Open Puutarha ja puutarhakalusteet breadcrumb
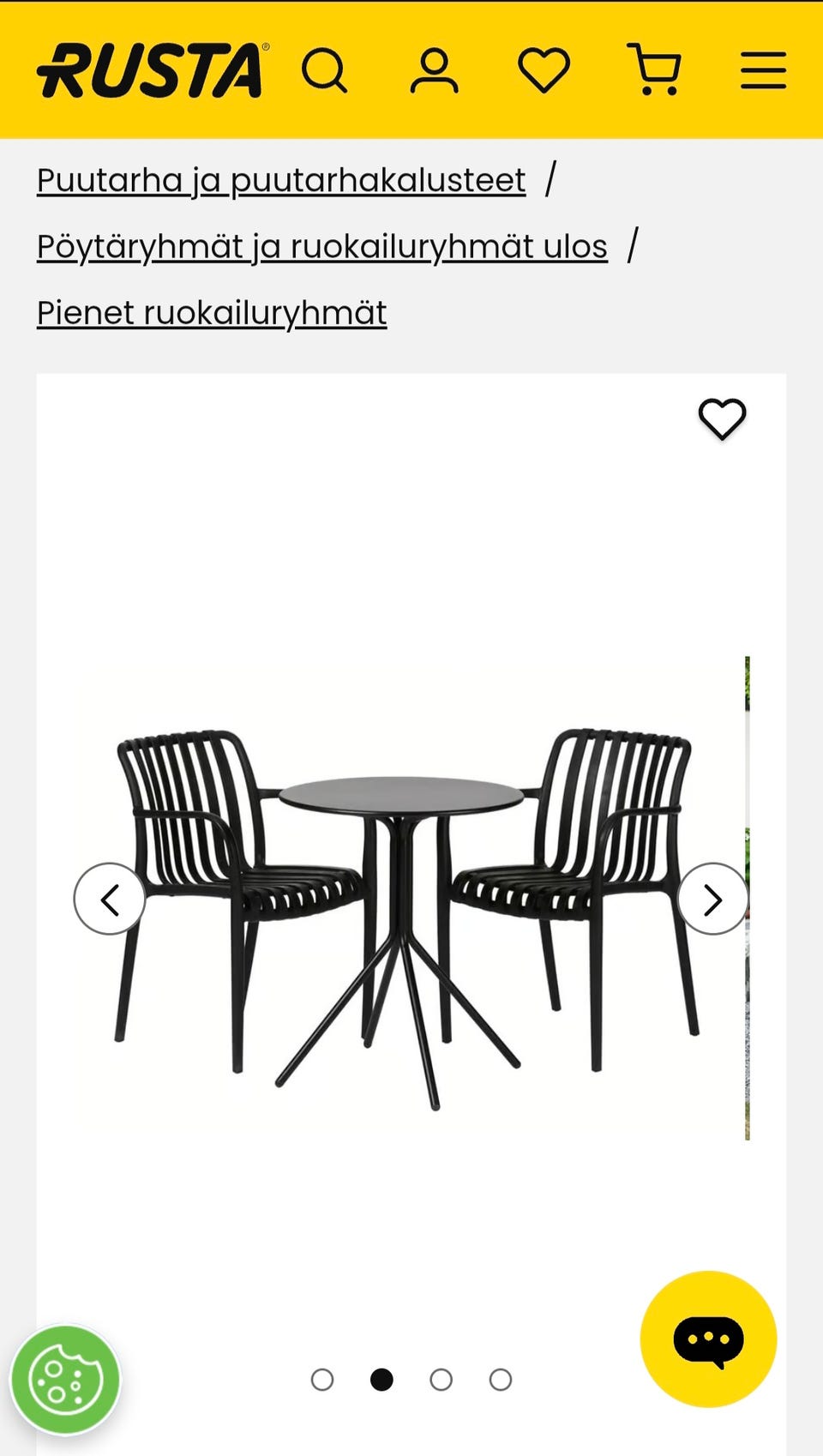The height and width of the screenshot is (1456, 823). [281, 180]
